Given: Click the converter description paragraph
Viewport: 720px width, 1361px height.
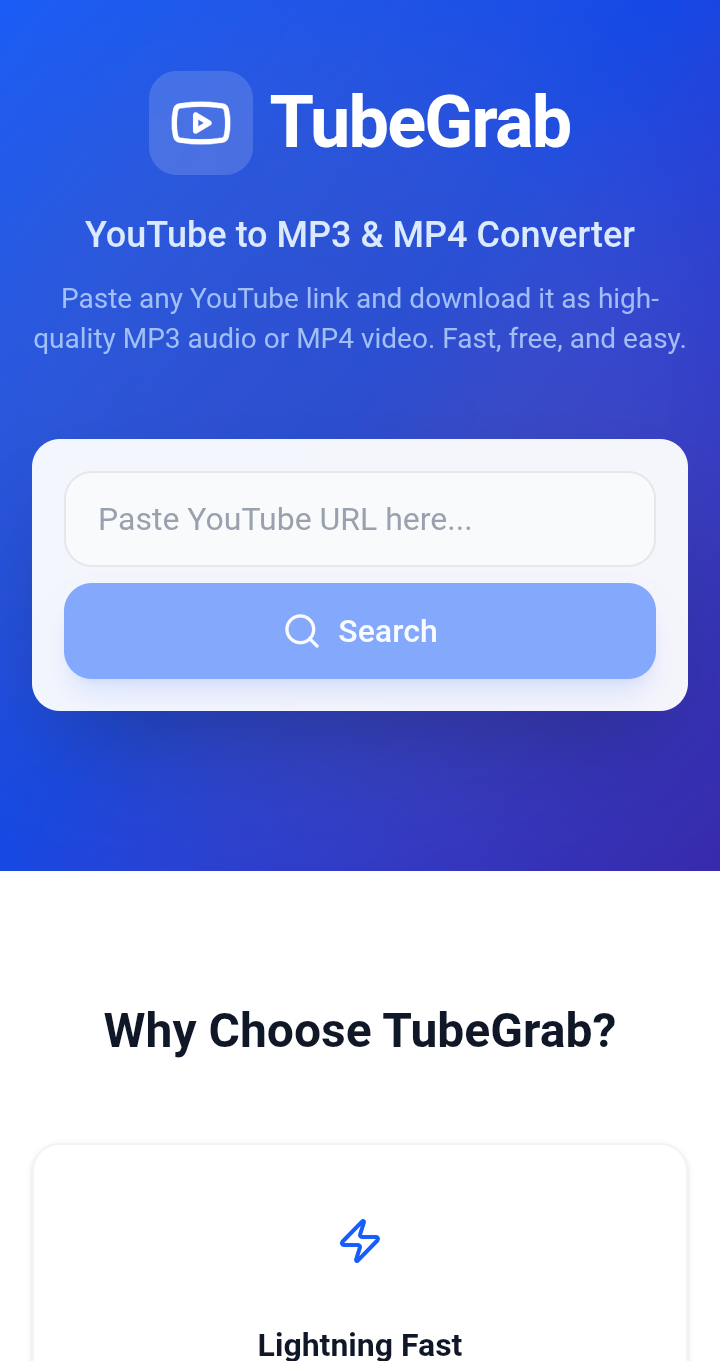Looking at the screenshot, I should (360, 318).
